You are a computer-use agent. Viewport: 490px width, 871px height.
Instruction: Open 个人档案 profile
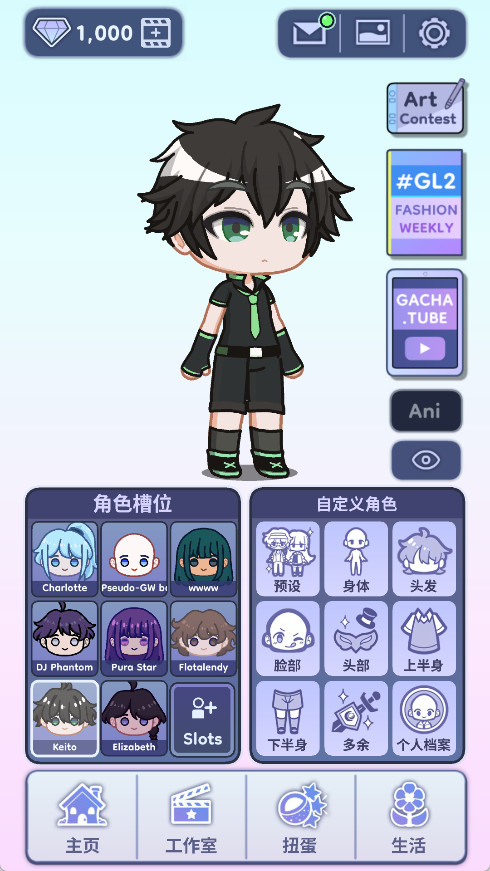click(424, 718)
